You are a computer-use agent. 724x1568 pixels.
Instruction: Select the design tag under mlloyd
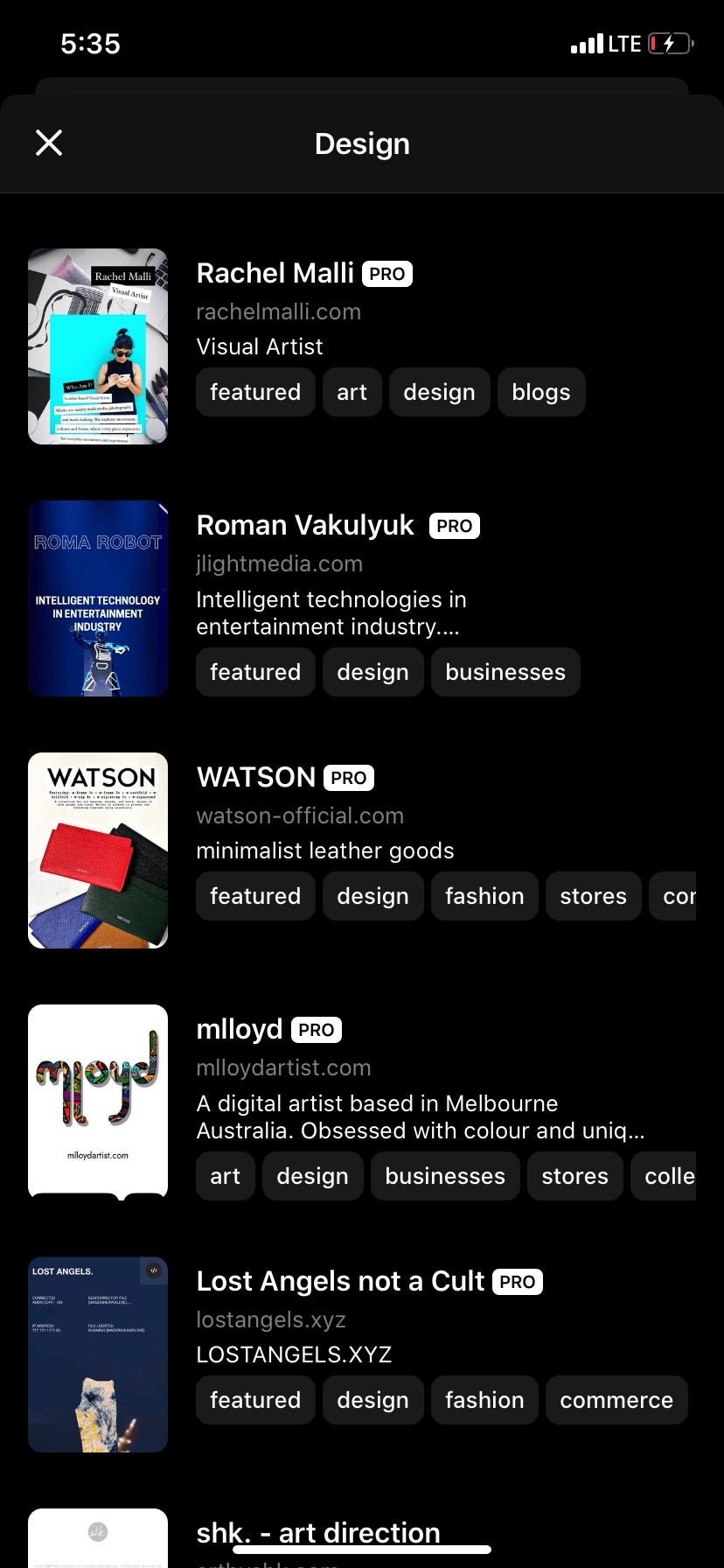pyautogui.click(x=312, y=1176)
